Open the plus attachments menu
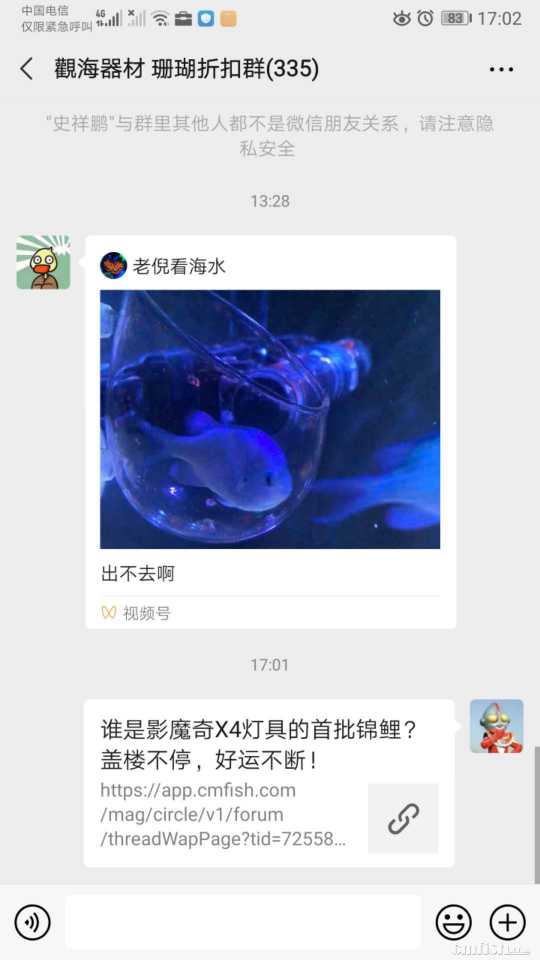Viewport: 540px width, 960px height. (508, 923)
